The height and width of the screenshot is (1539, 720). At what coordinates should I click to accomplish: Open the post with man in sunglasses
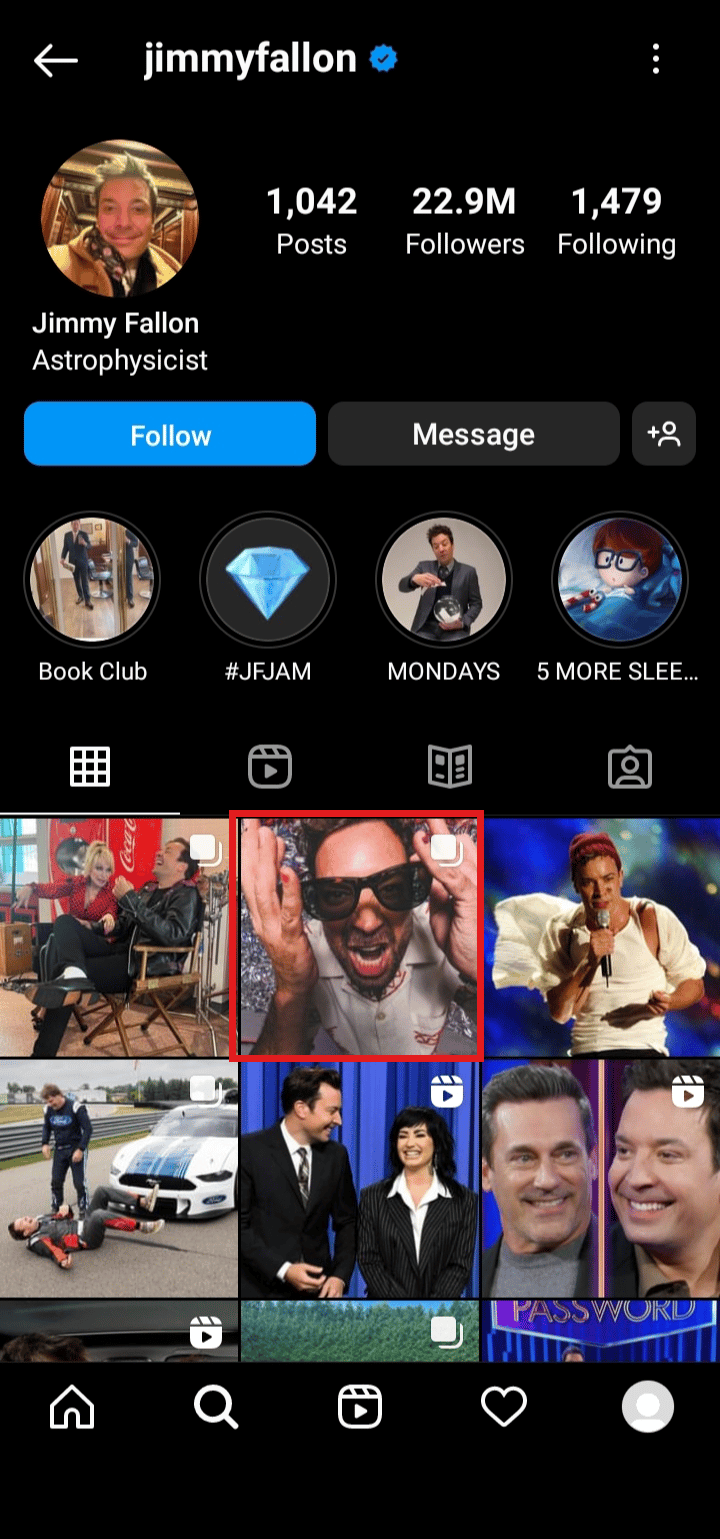pos(358,936)
